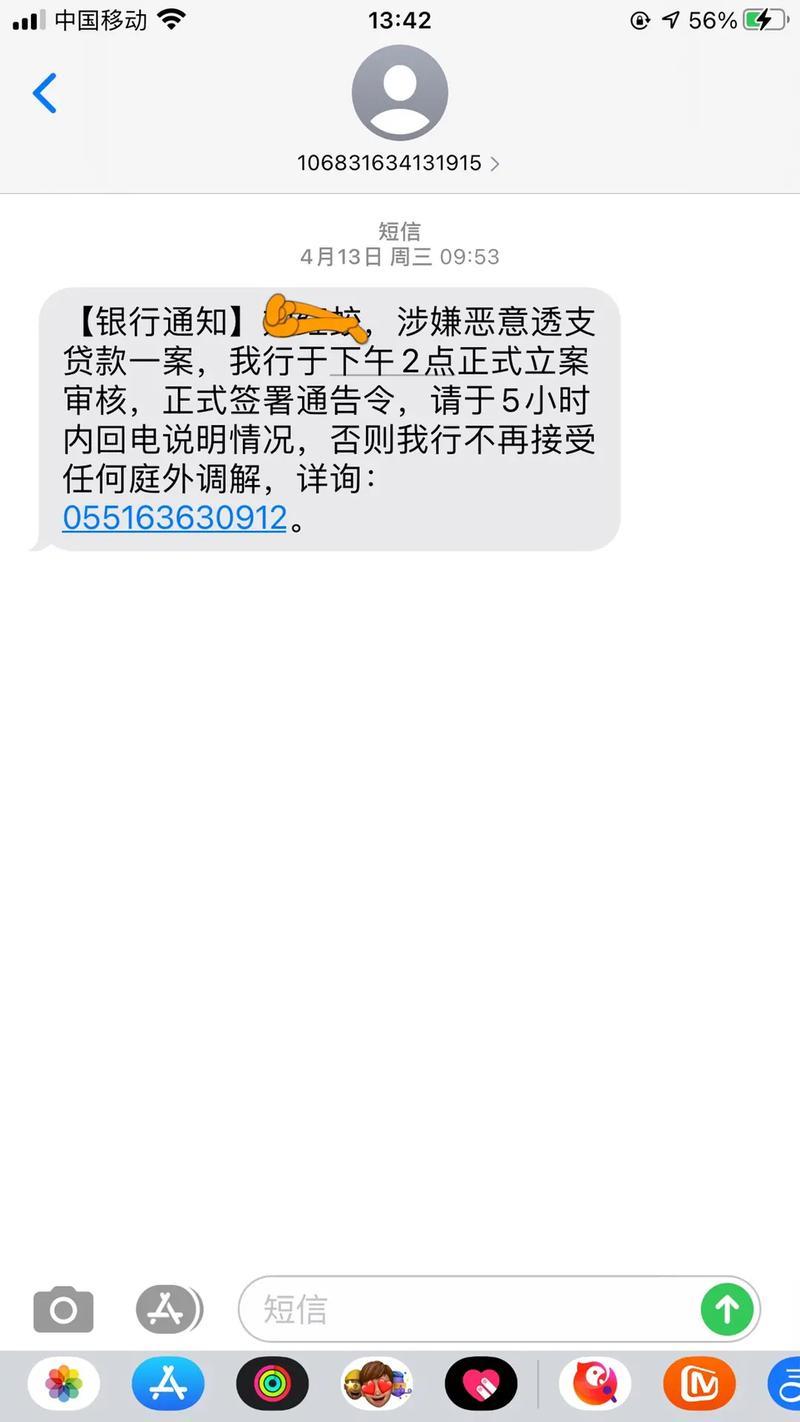Screen dimensions: 800x1422
Task: Open the orange M iMessage app
Action: (x=699, y=1385)
